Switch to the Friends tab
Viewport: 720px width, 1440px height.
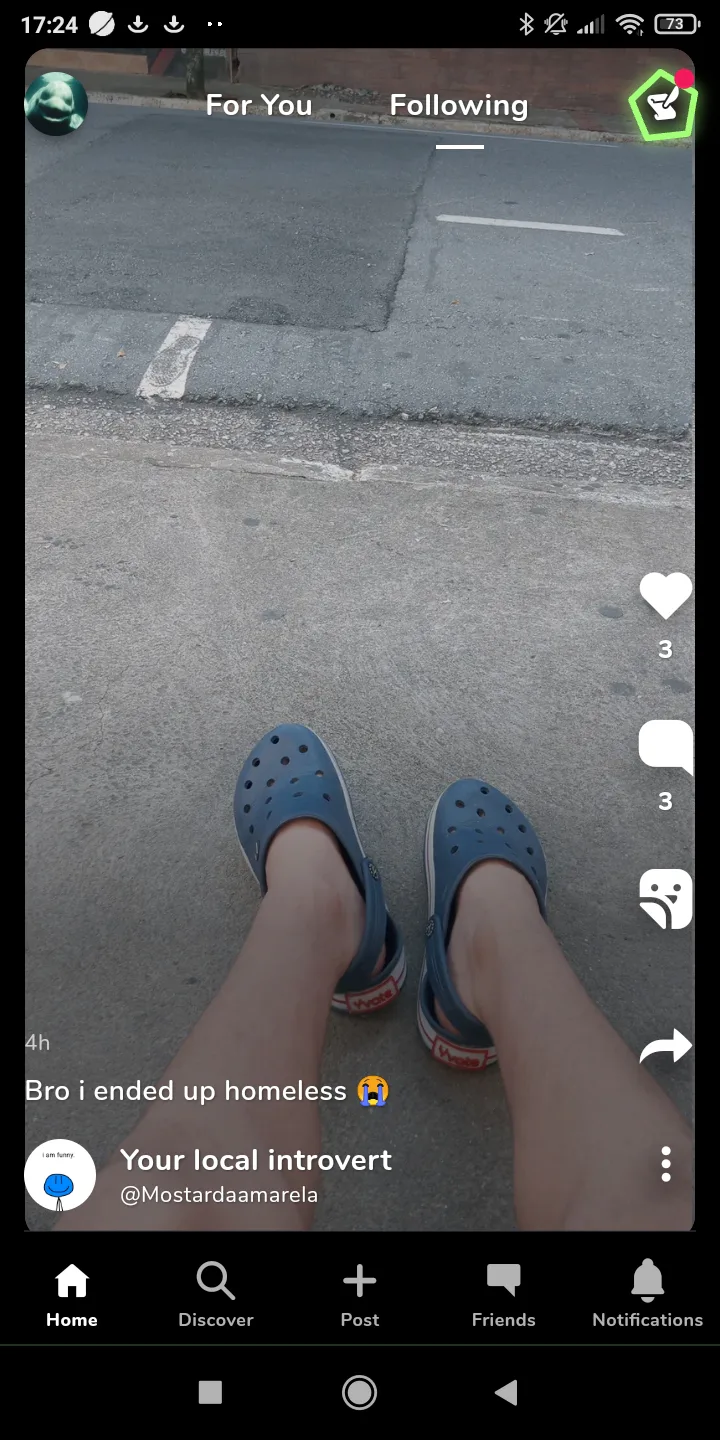pos(503,1295)
